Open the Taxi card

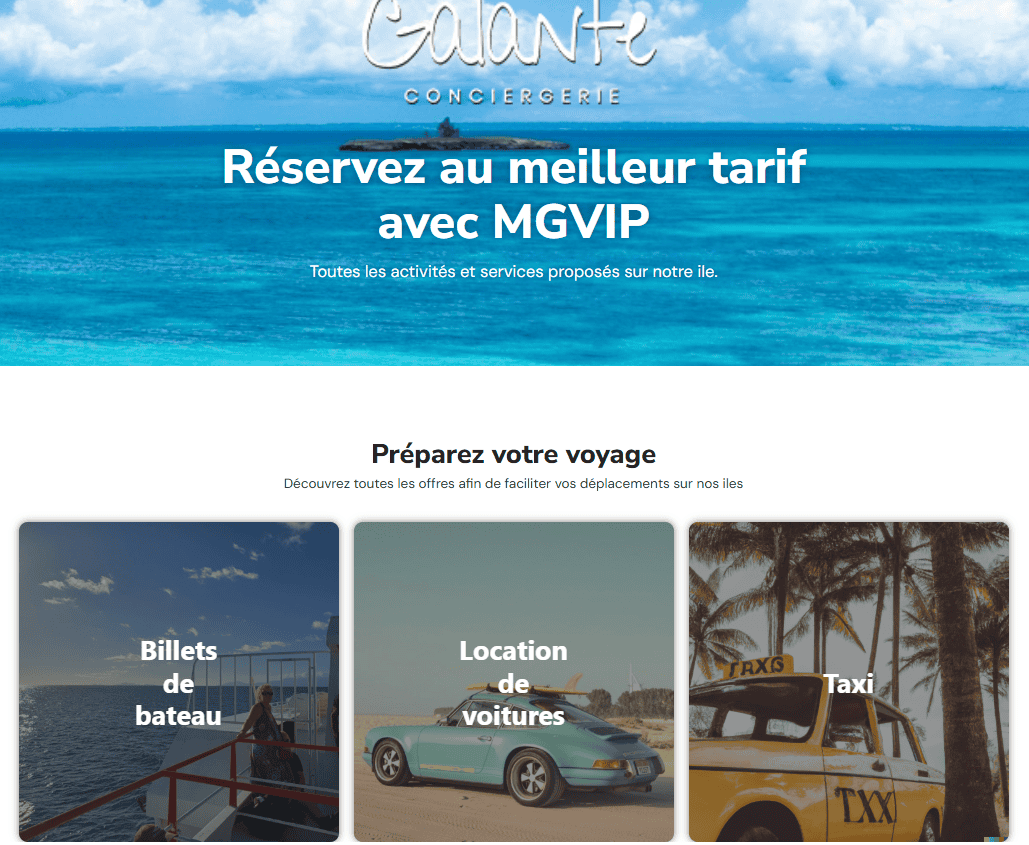click(x=848, y=683)
